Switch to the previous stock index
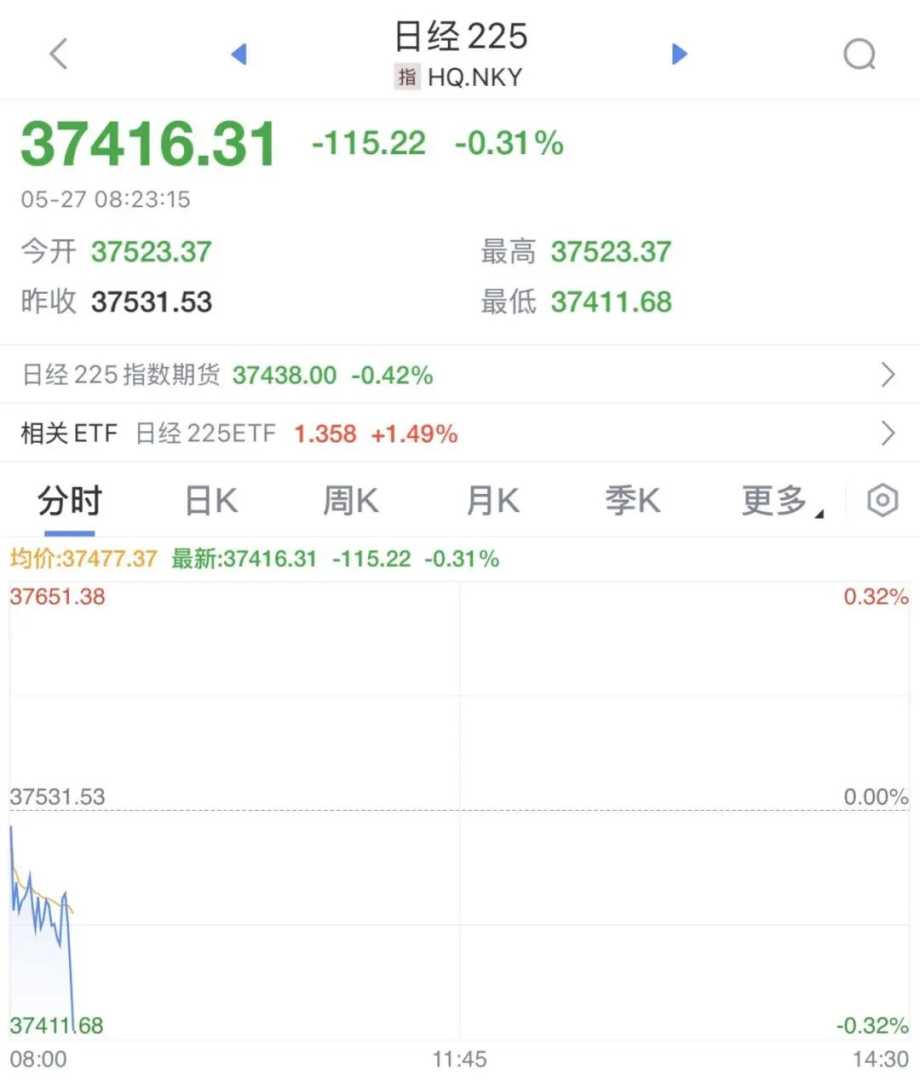Viewport: 920px width, 1080px height. point(239,54)
